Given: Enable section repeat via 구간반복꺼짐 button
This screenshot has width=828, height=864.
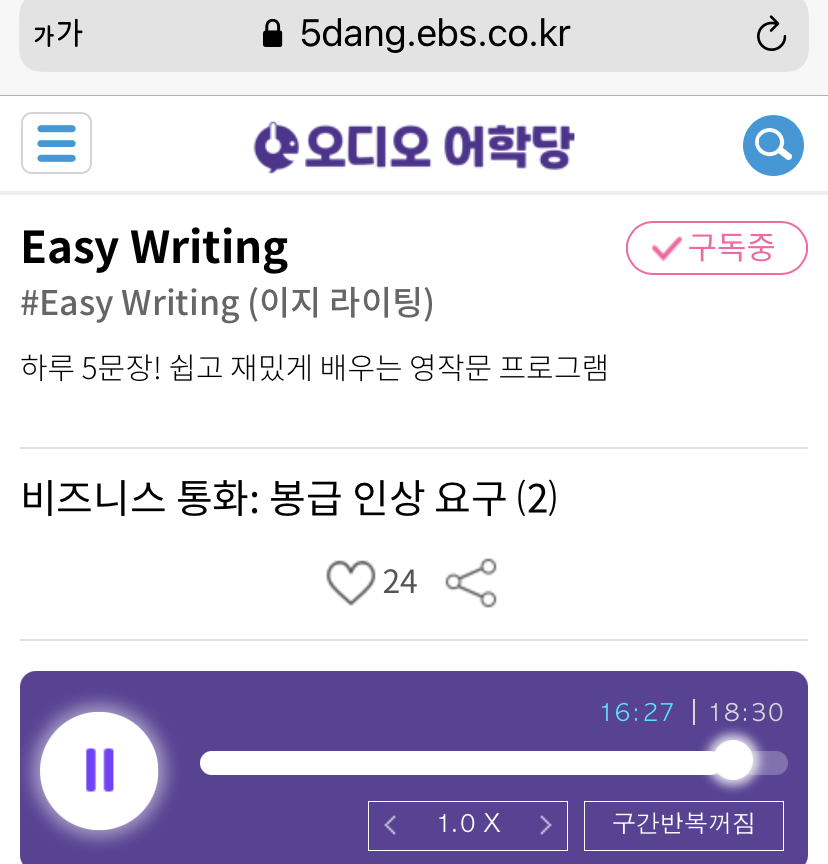Looking at the screenshot, I should point(684,825).
